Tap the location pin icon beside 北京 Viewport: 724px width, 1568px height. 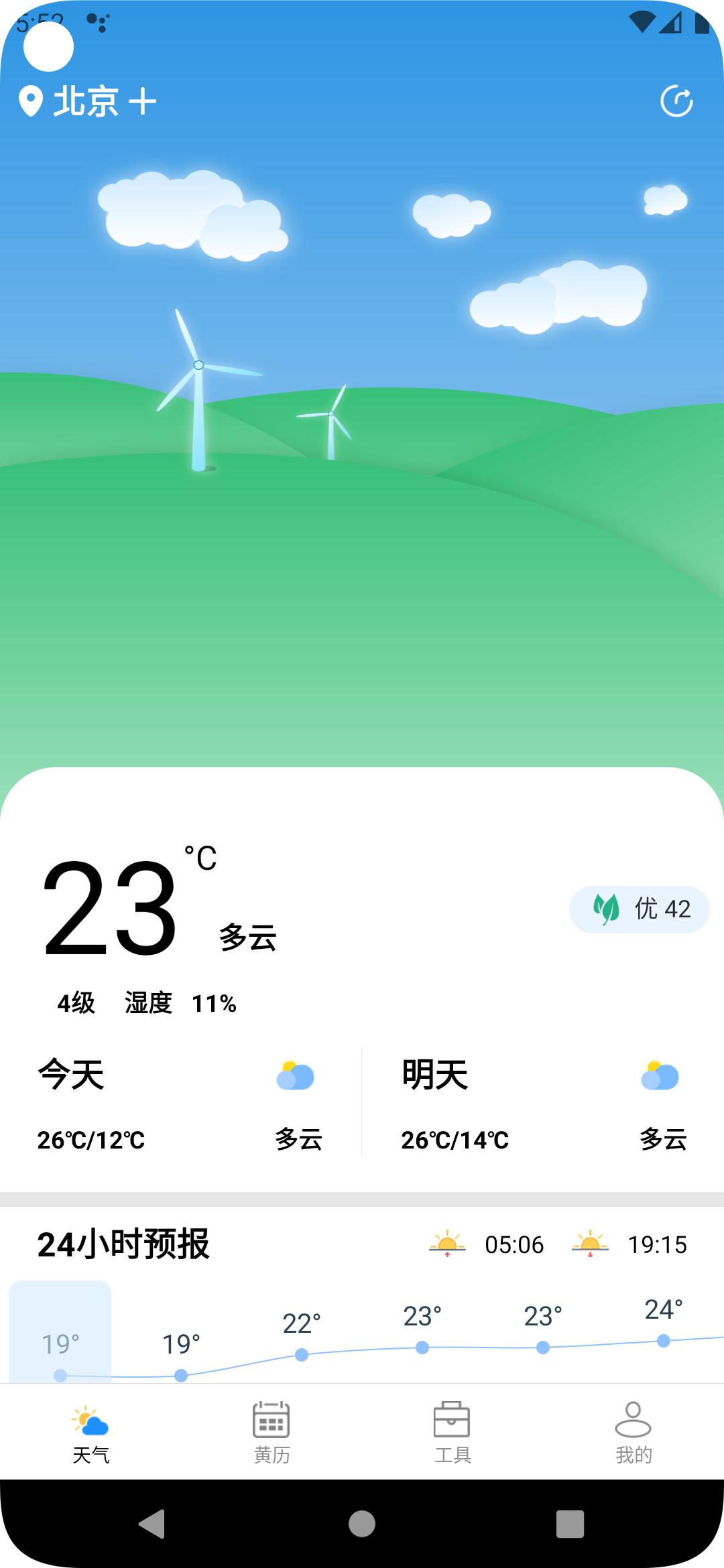pos(32,99)
